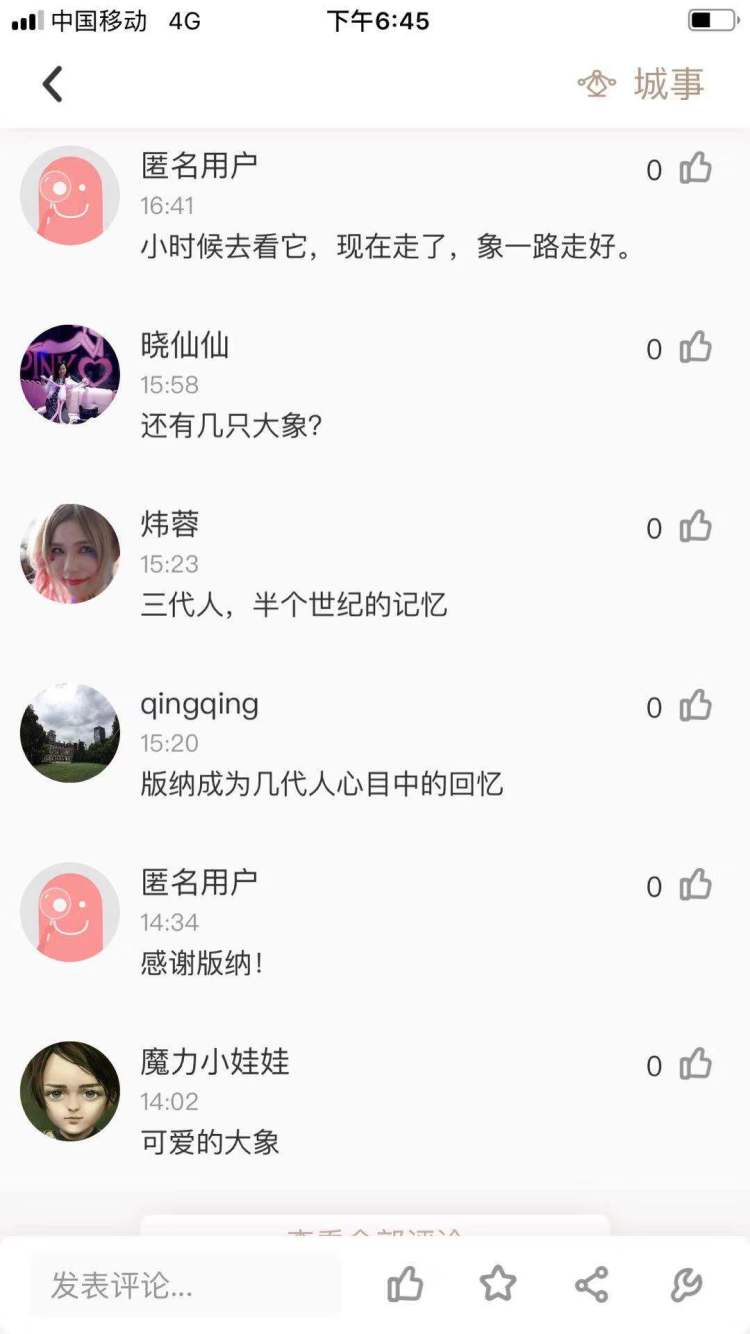This screenshot has height=1334, width=750.
Task: Open 炜蓉's profile avatar
Action: coord(70,554)
